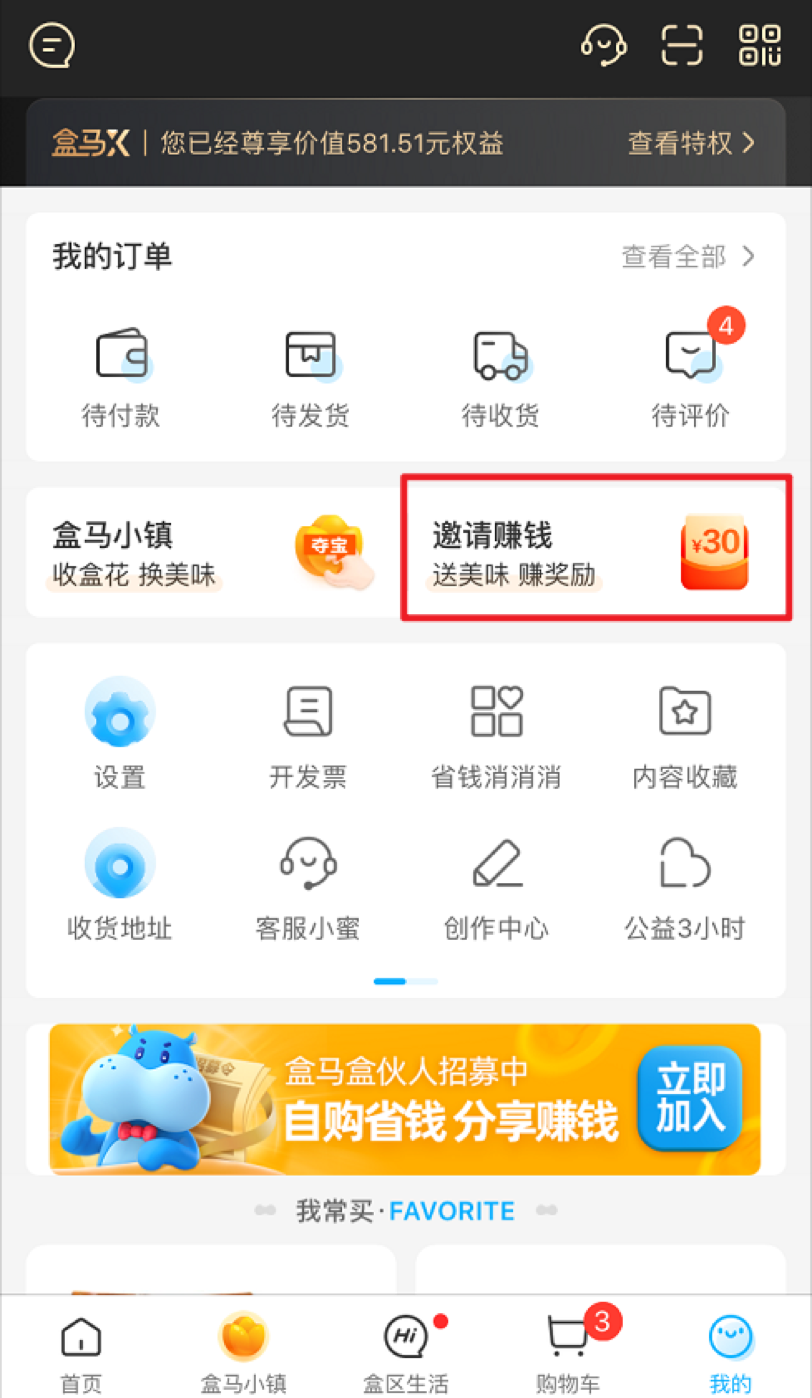
Task: Open 开发票 invoicing
Action: point(308,735)
